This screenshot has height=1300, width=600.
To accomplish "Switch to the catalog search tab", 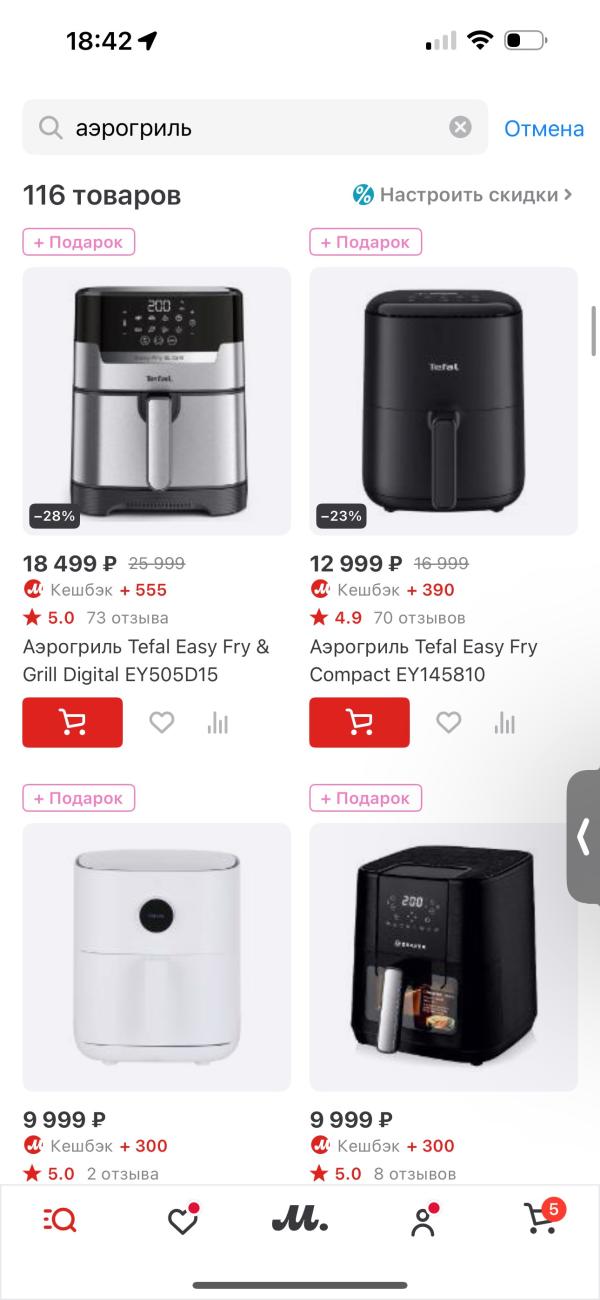I will point(60,1220).
